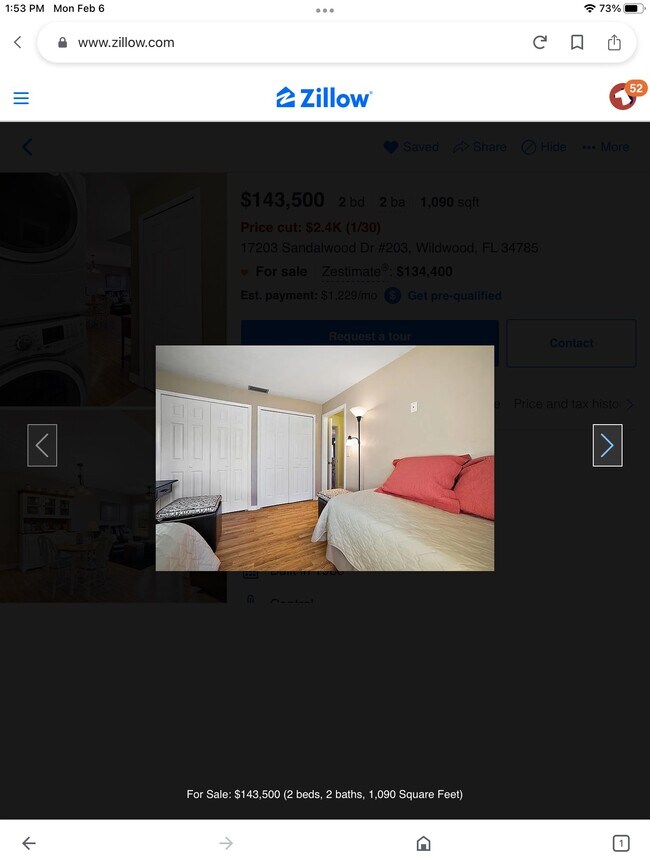Tap the Zillow logo
Screen dimensions: 650x867
(x=324, y=97)
